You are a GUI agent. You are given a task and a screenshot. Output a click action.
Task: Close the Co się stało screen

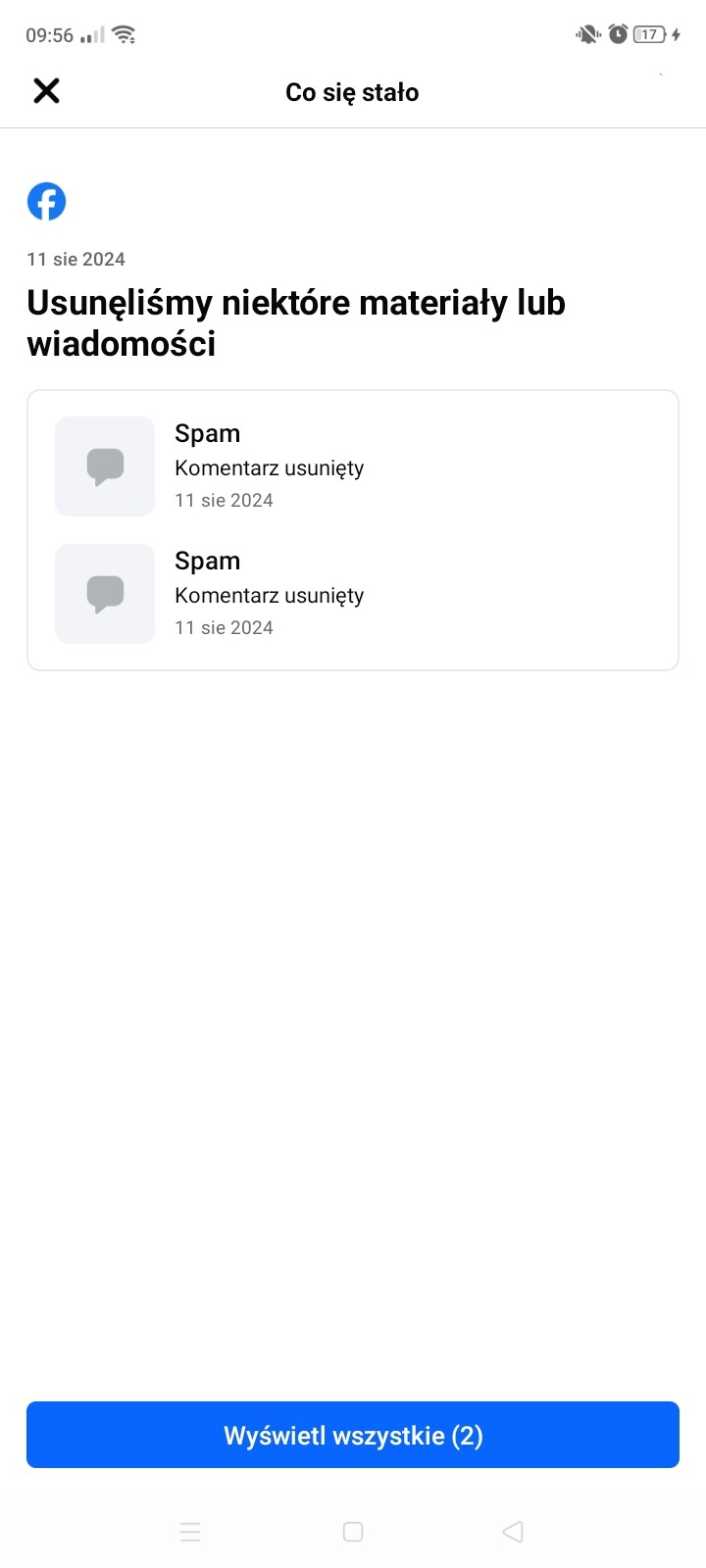[x=46, y=91]
